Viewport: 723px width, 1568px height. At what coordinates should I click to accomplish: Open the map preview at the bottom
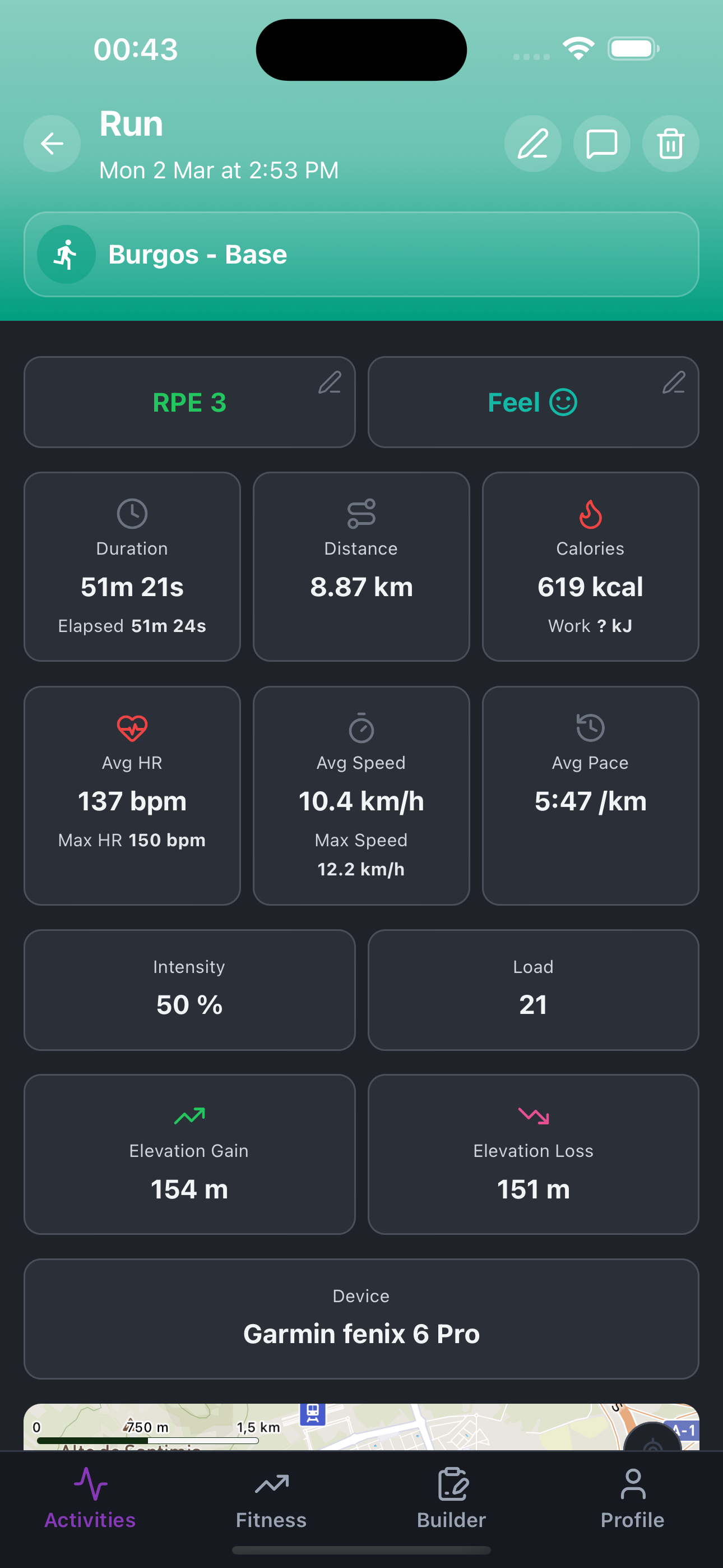tap(361, 1431)
